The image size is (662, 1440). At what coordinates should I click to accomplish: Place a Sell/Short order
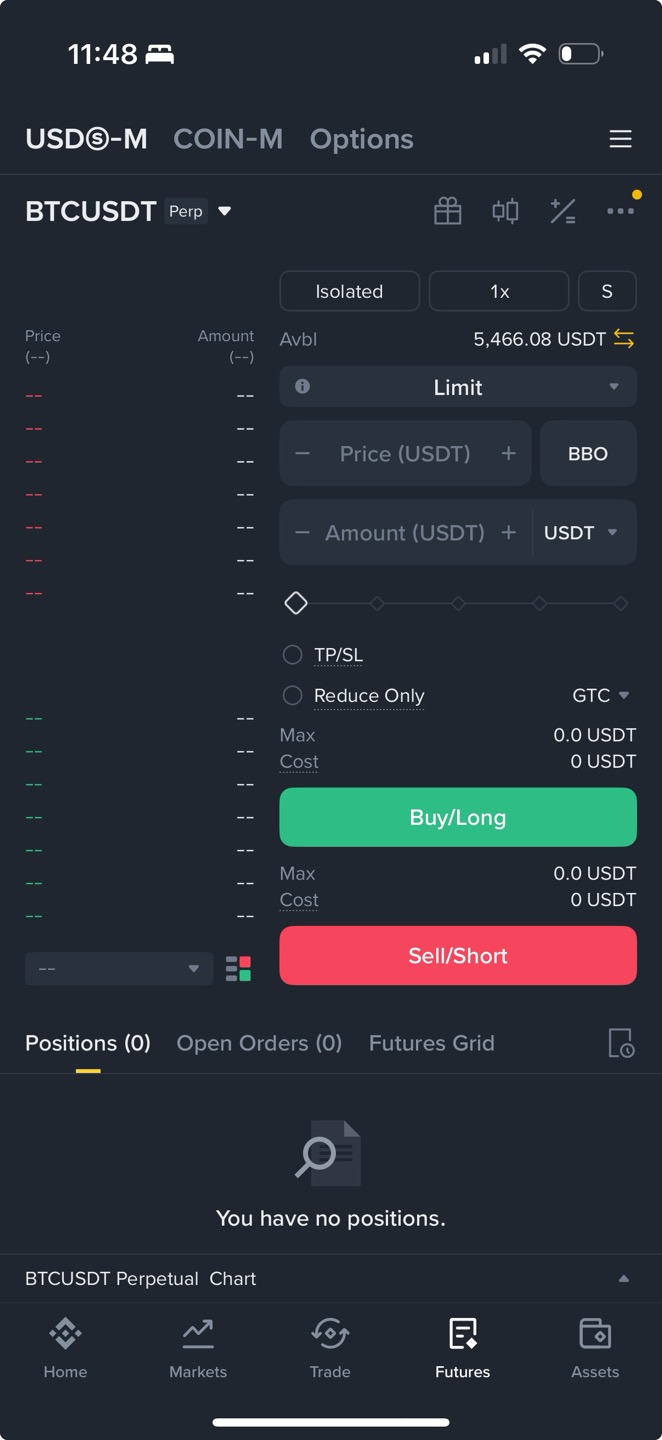point(458,955)
